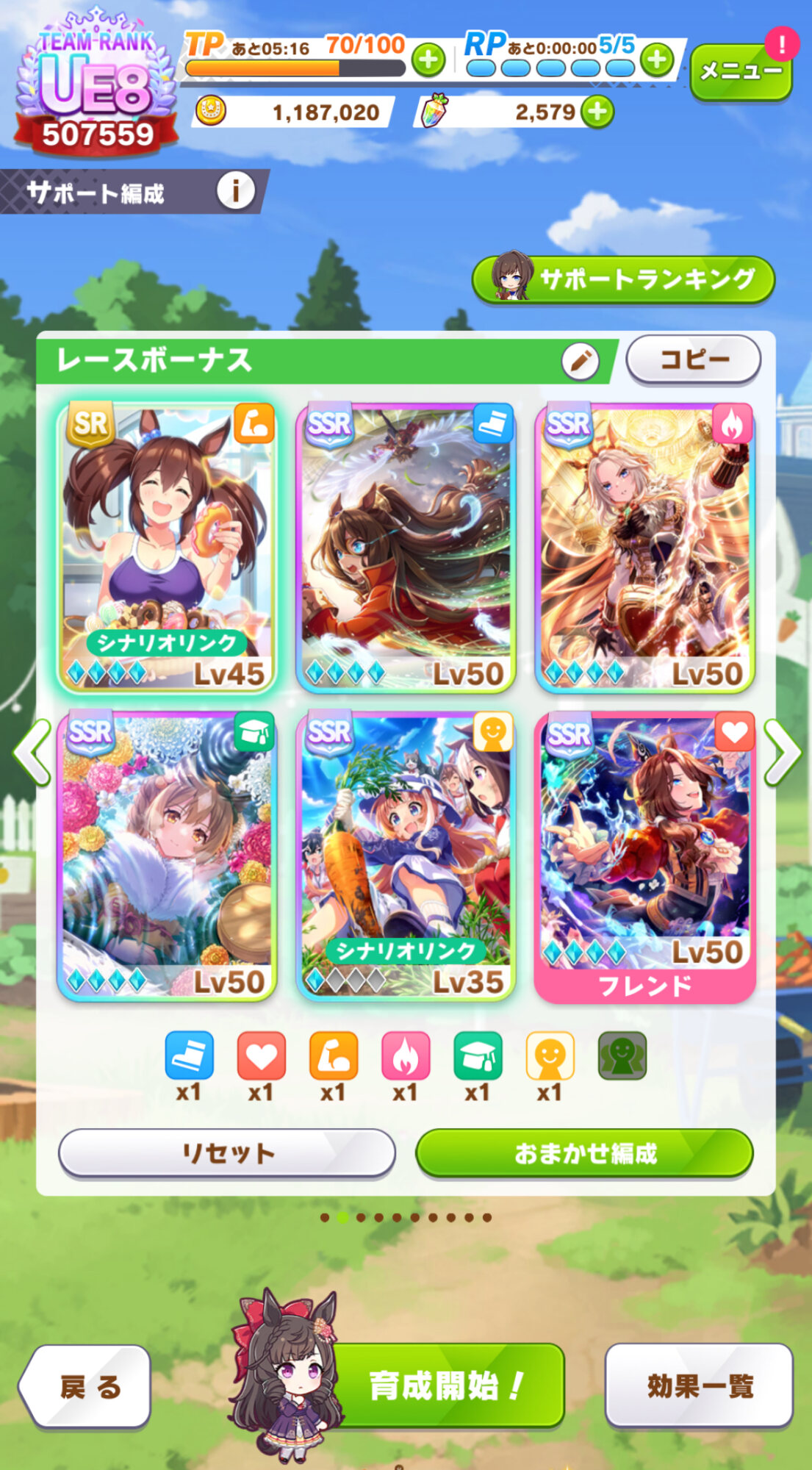Tap おまかせ編成 to auto-form the deck
Image resolution: width=812 pixels, height=1470 pixels.
(x=584, y=1152)
